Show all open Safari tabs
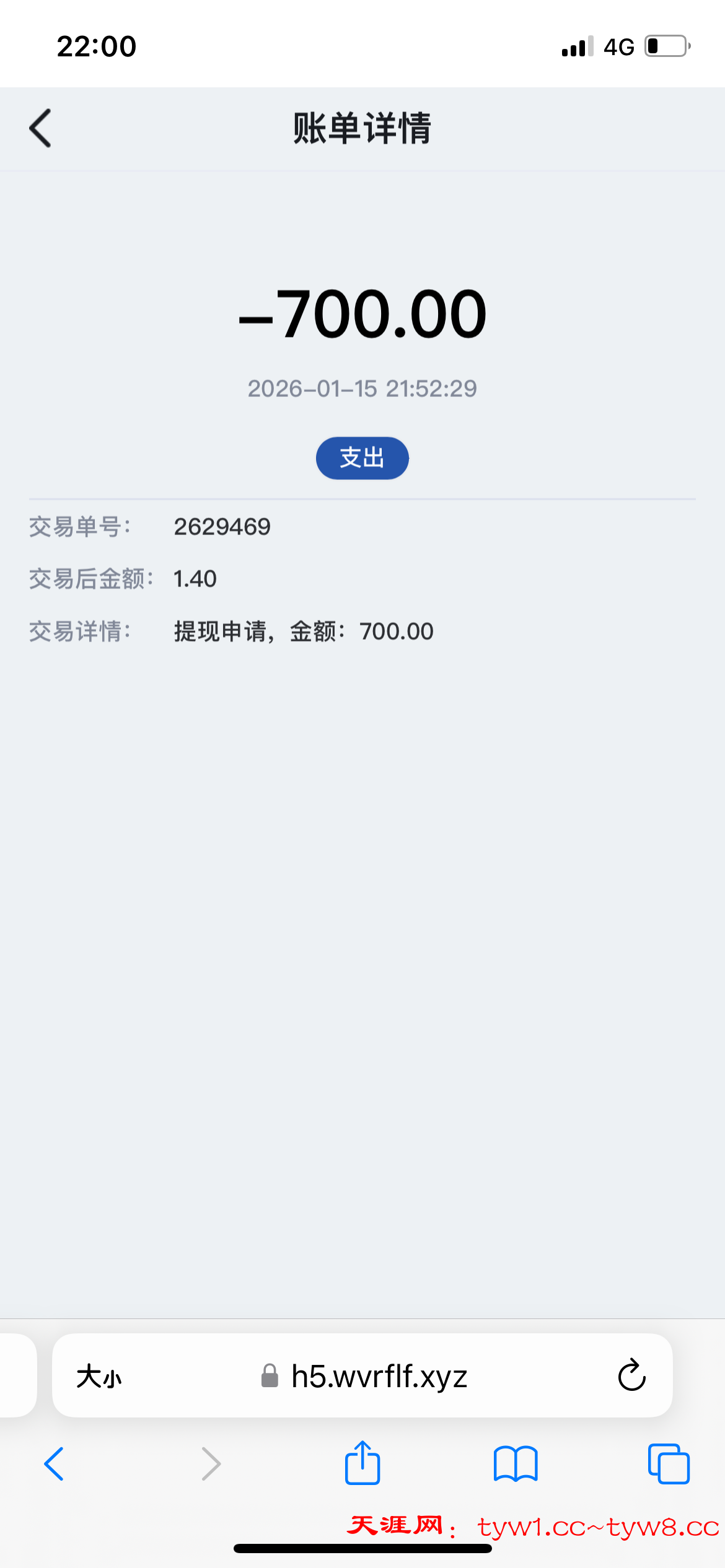The height and width of the screenshot is (1568, 725). [668, 1464]
